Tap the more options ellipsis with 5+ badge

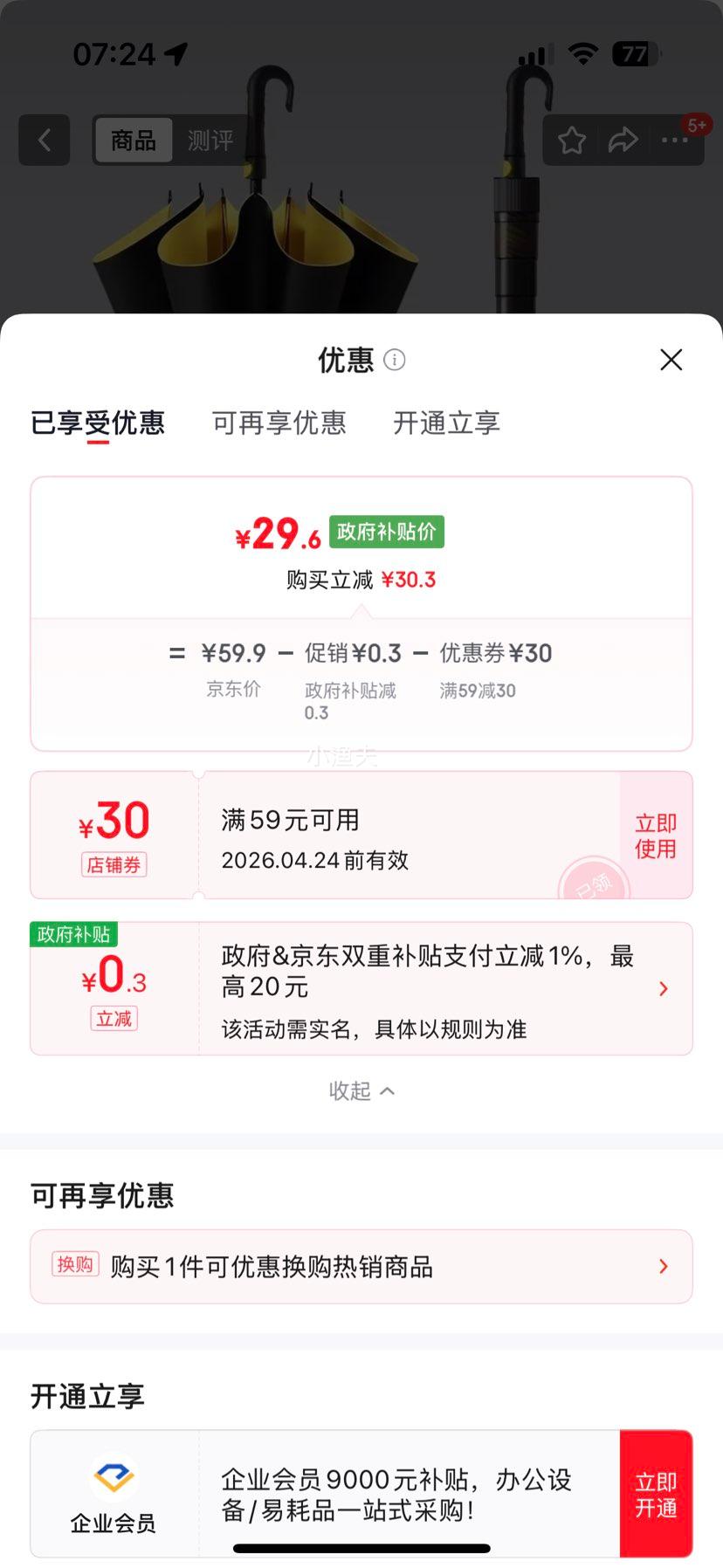pos(674,141)
